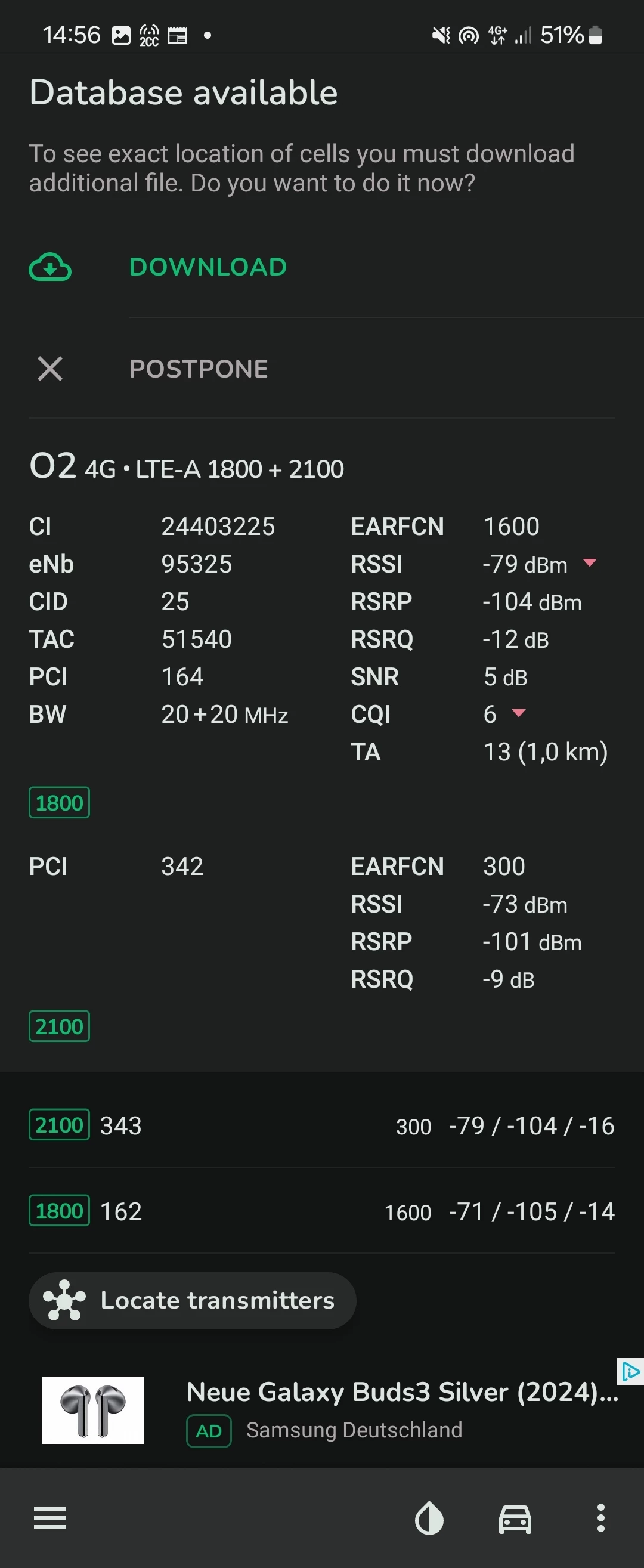The width and height of the screenshot is (644, 1568).
Task: Postpone the database download
Action: 198,369
